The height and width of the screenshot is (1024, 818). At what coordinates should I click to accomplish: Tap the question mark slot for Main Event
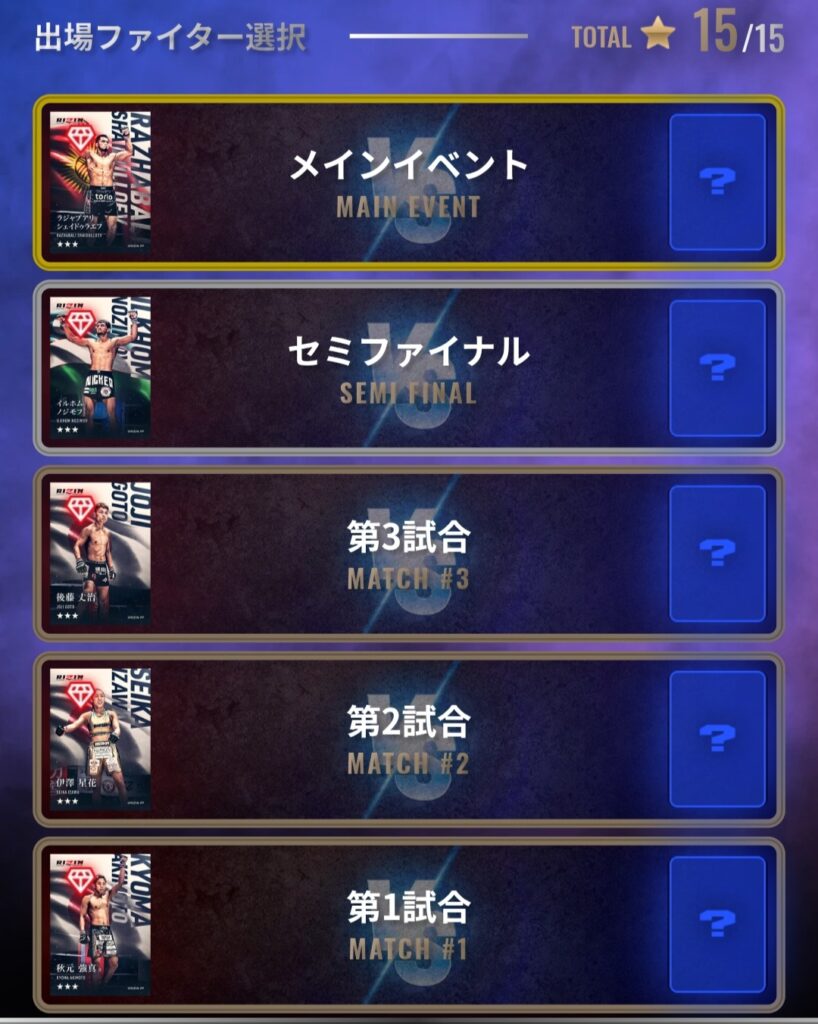[717, 181]
